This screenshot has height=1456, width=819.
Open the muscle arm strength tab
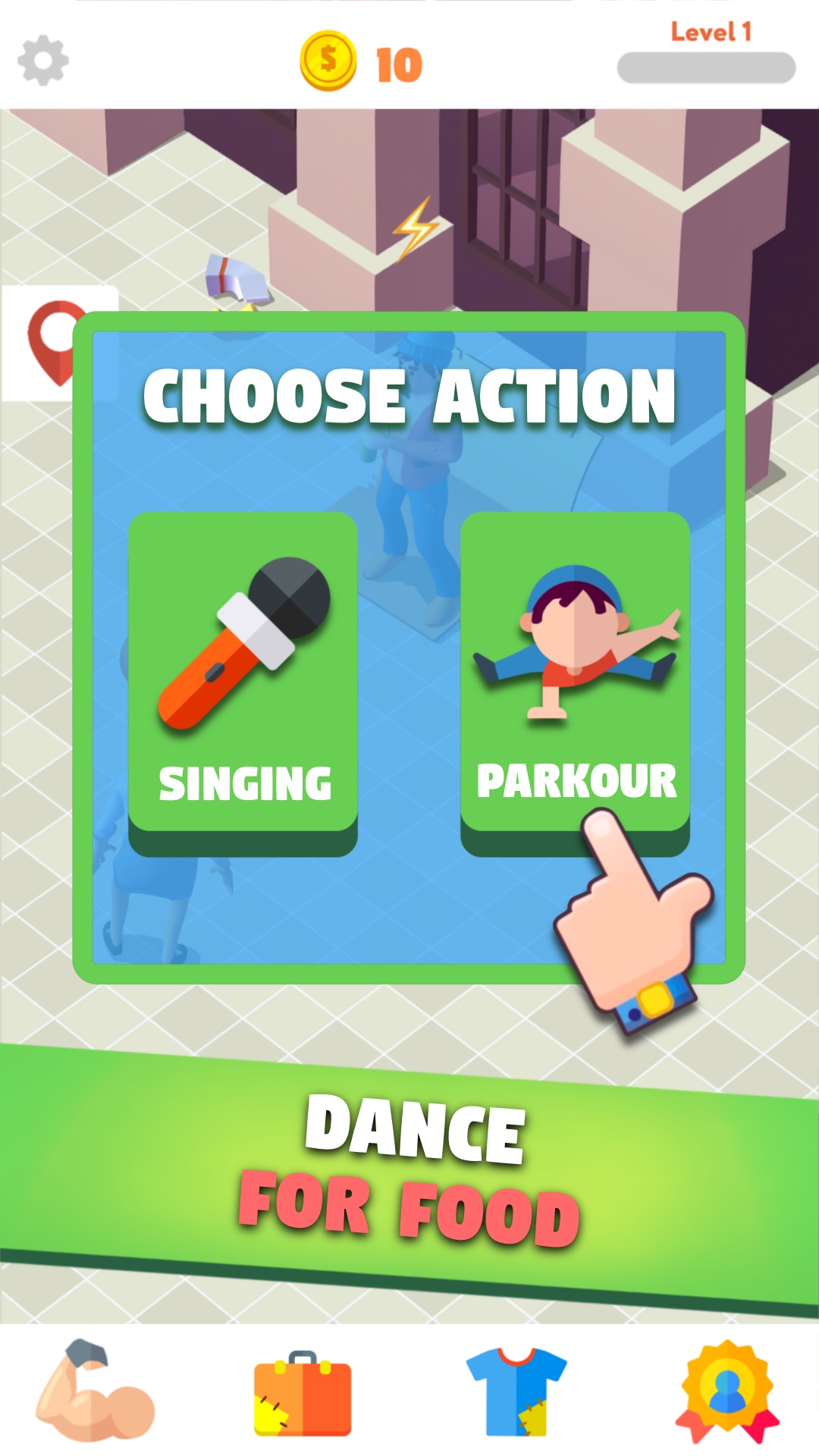[94, 1391]
